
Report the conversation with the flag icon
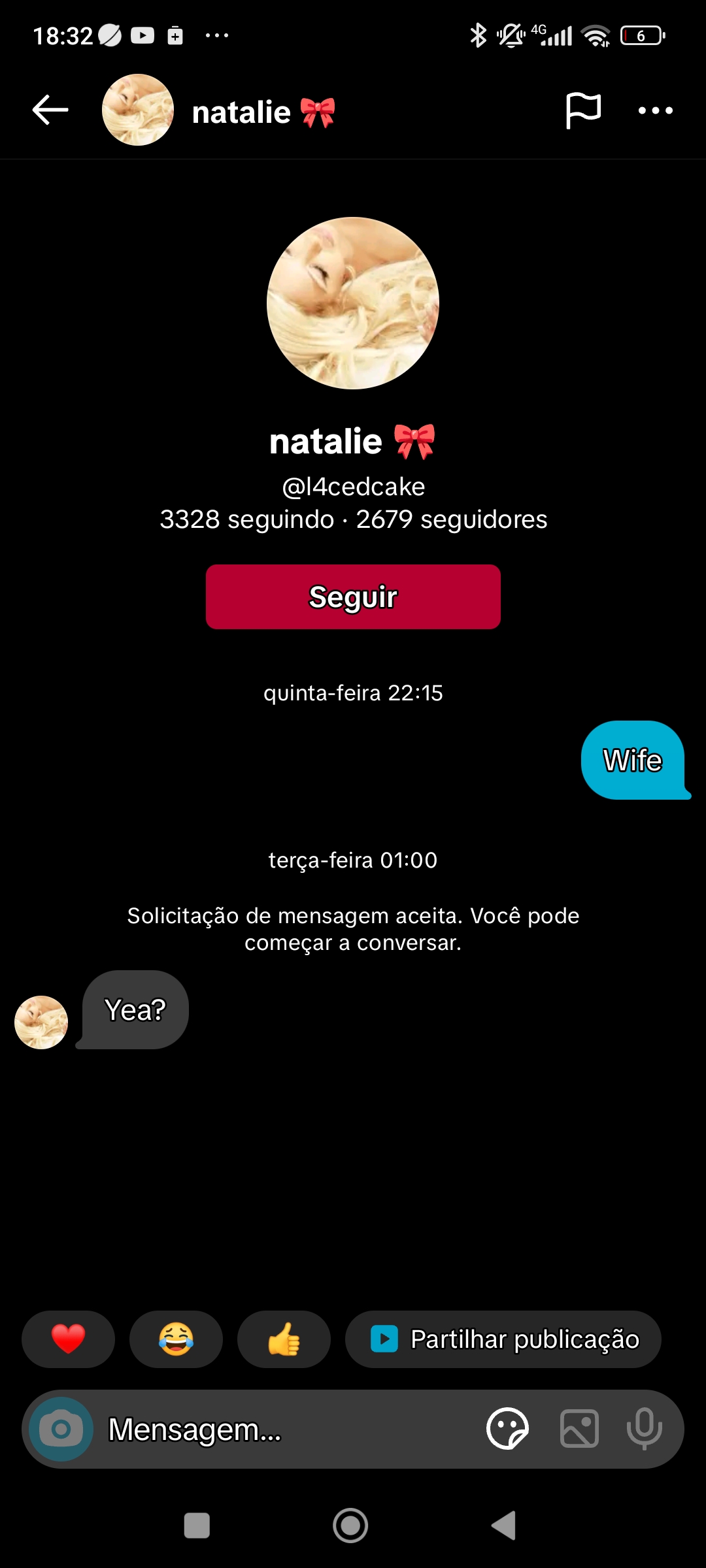(x=583, y=110)
